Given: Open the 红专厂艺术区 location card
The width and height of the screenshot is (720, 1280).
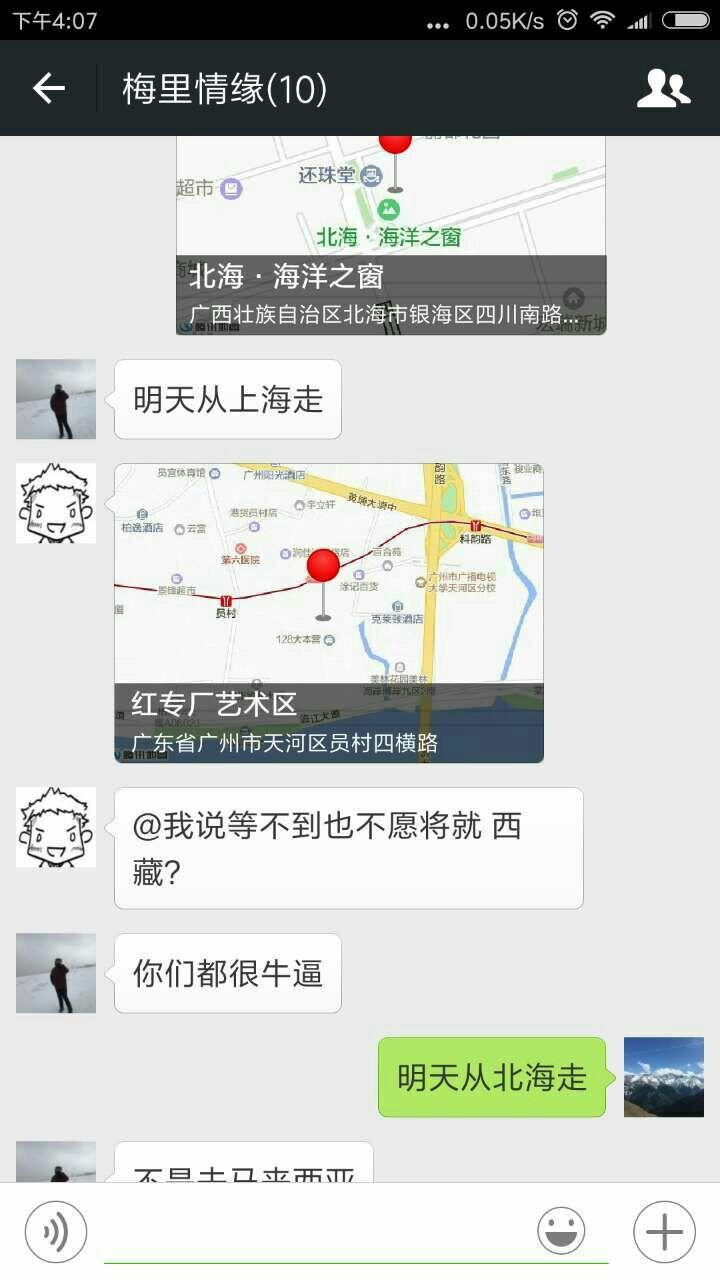Looking at the screenshot, I should [x=329, y=613].
